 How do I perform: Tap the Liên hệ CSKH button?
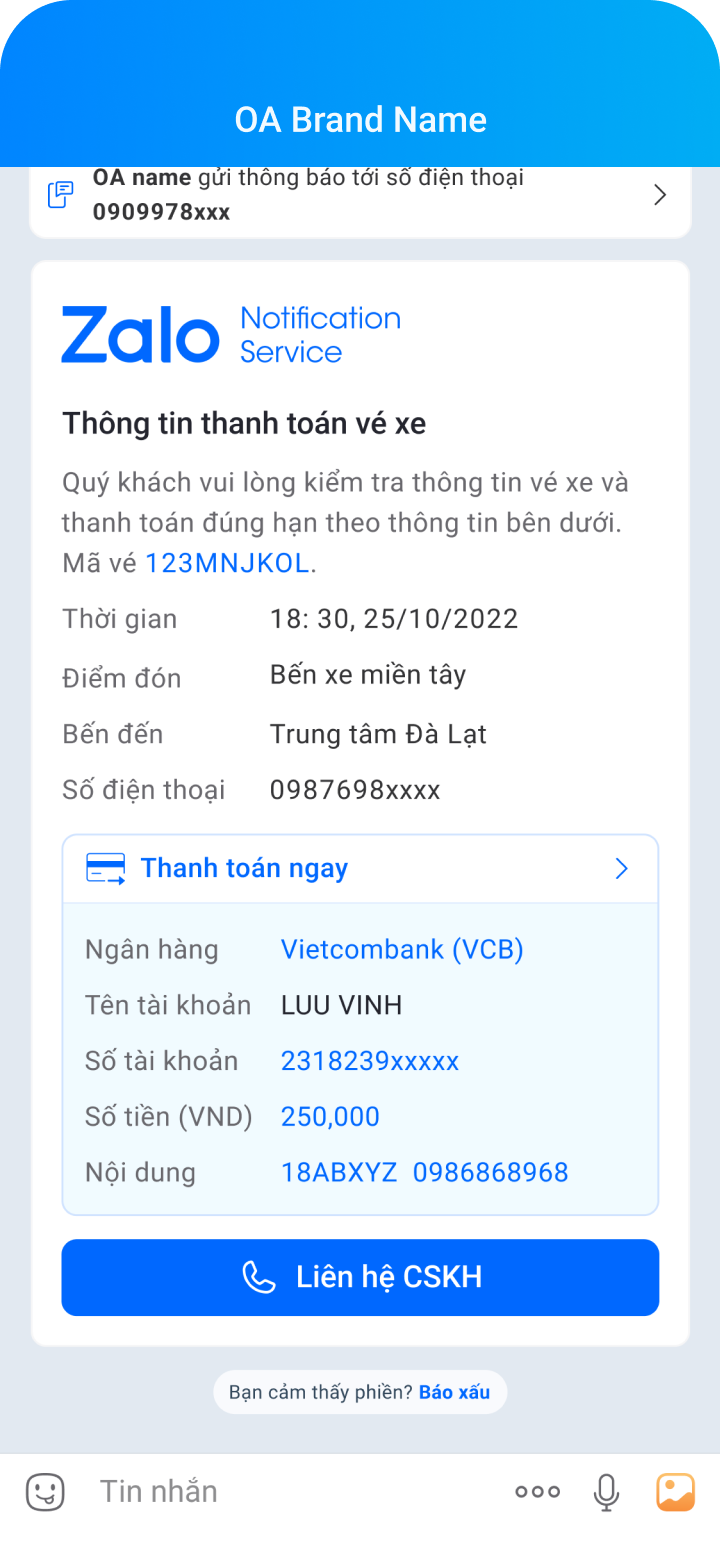click(360, 1277)
